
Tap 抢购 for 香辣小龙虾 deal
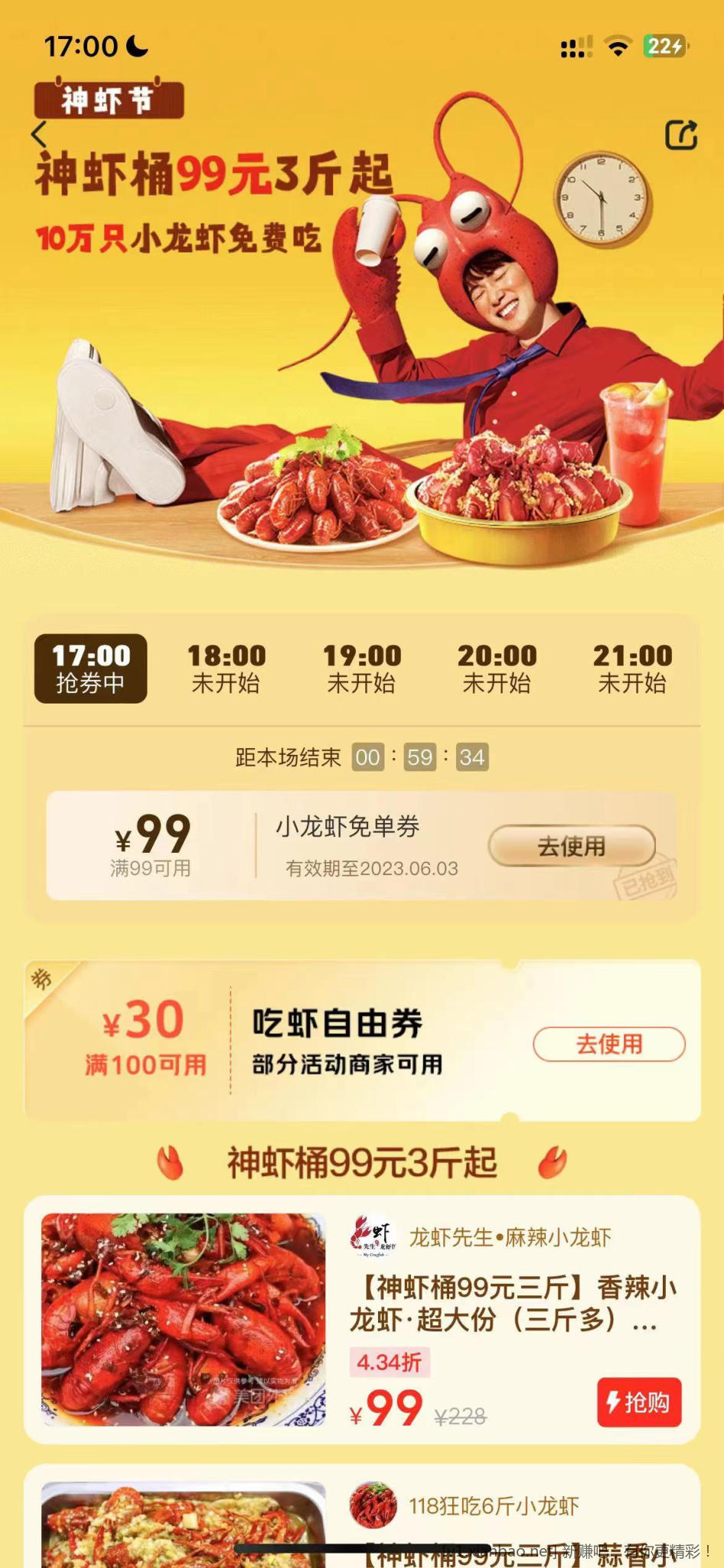[638, 1402]
